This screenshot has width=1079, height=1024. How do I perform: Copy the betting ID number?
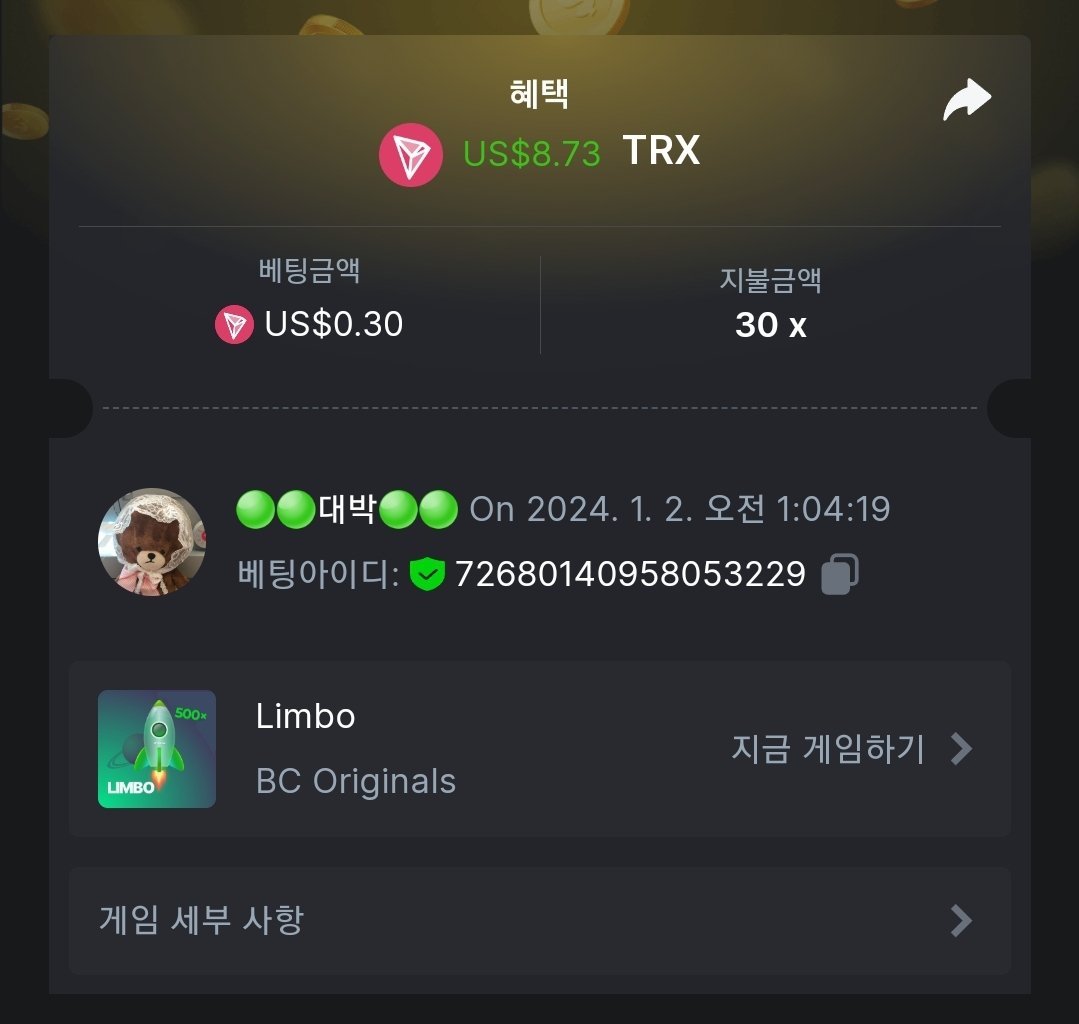click(840, 575)
